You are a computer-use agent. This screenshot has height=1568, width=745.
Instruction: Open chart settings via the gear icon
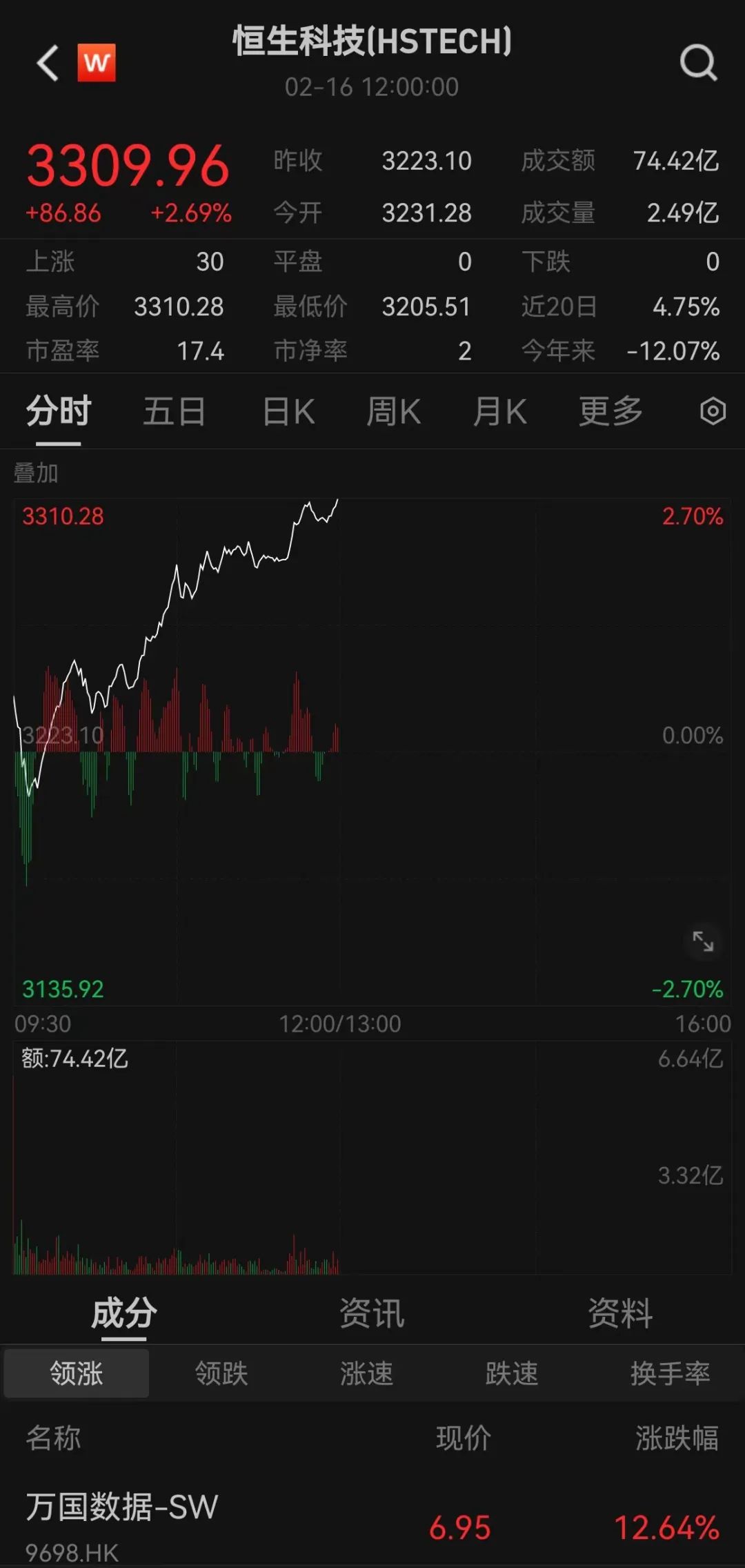712,411
